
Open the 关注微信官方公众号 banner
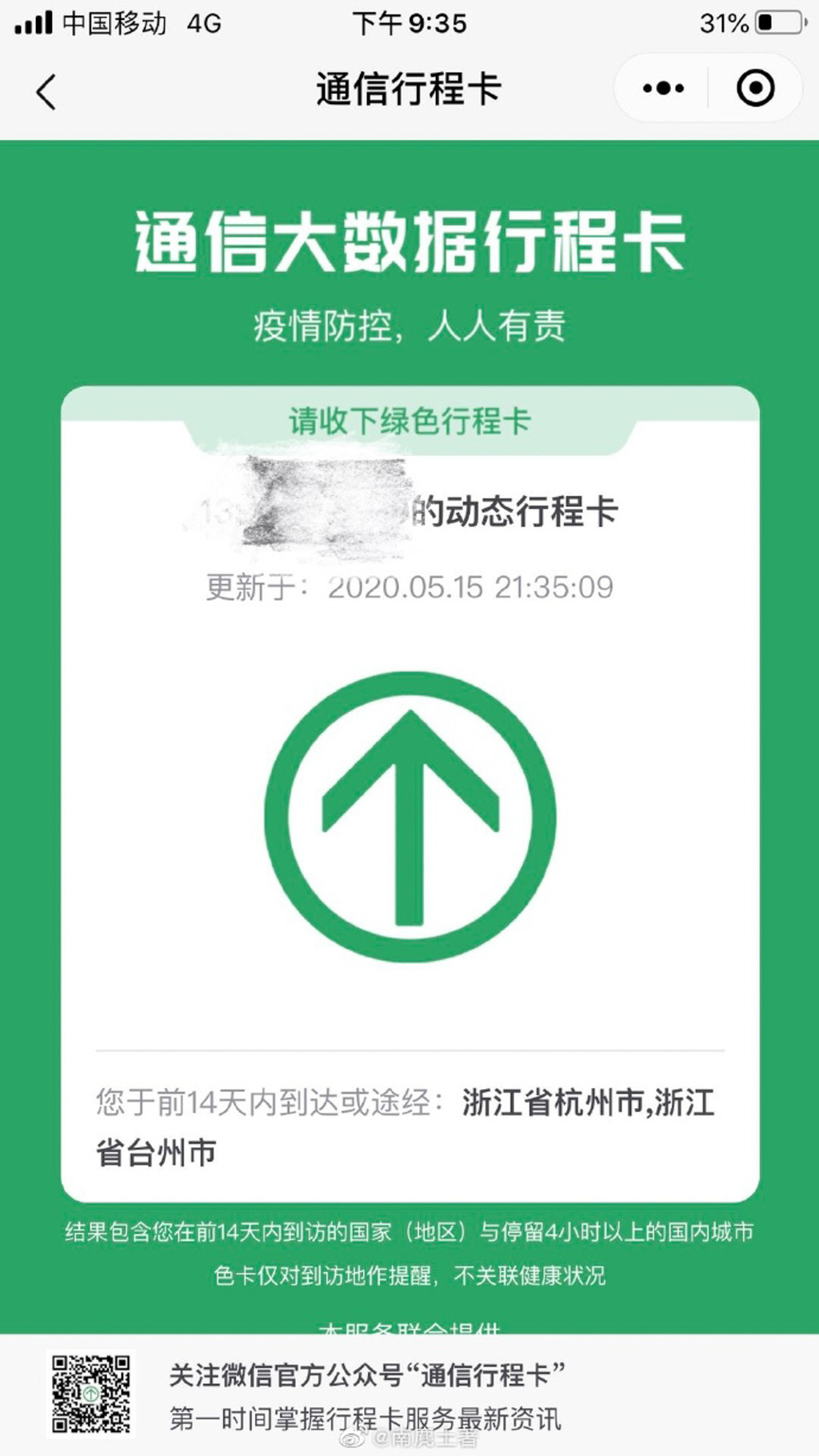tap(409, 1395)
